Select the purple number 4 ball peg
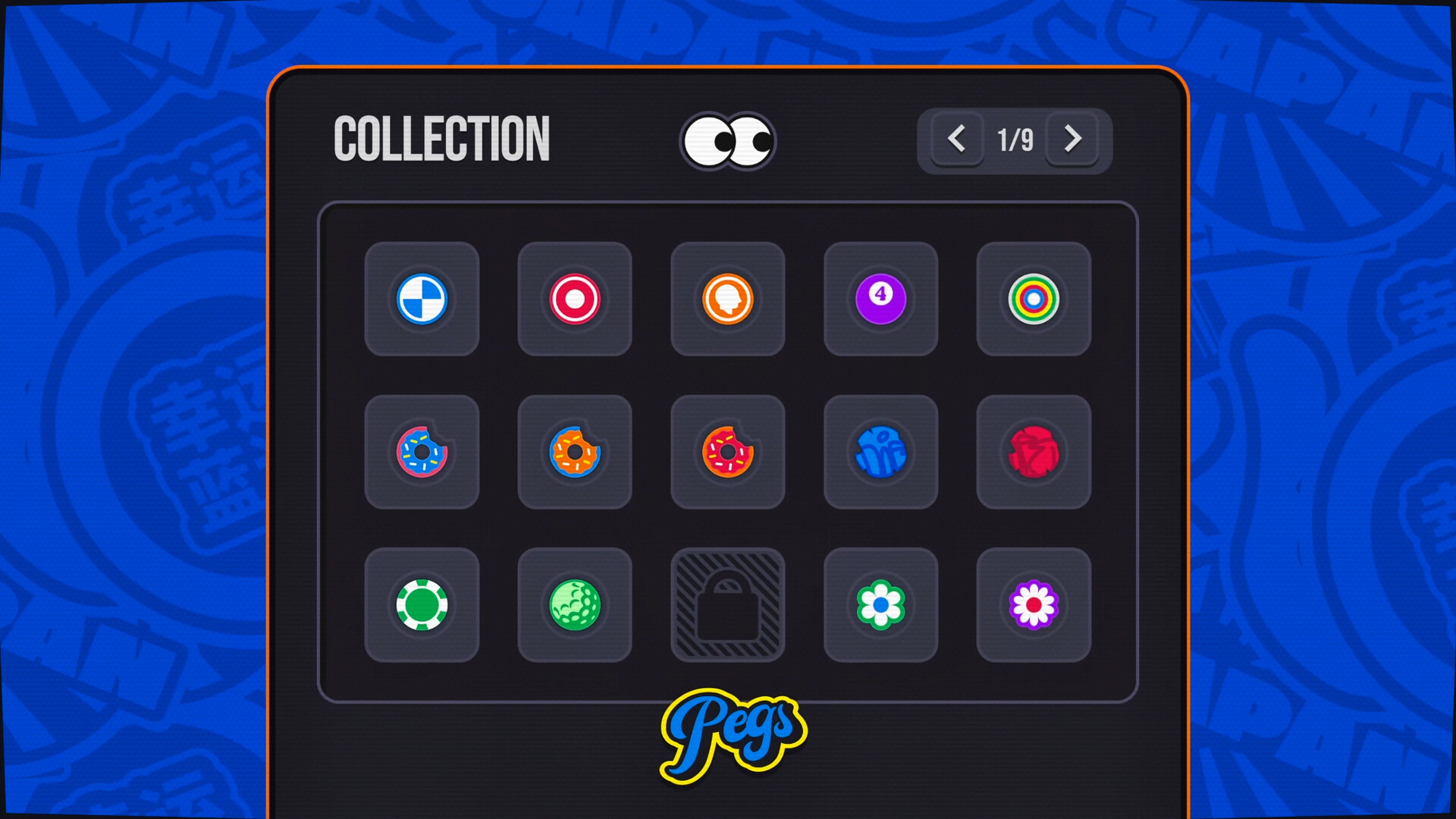The image size is (1456, 819). (x=880, y=299)
